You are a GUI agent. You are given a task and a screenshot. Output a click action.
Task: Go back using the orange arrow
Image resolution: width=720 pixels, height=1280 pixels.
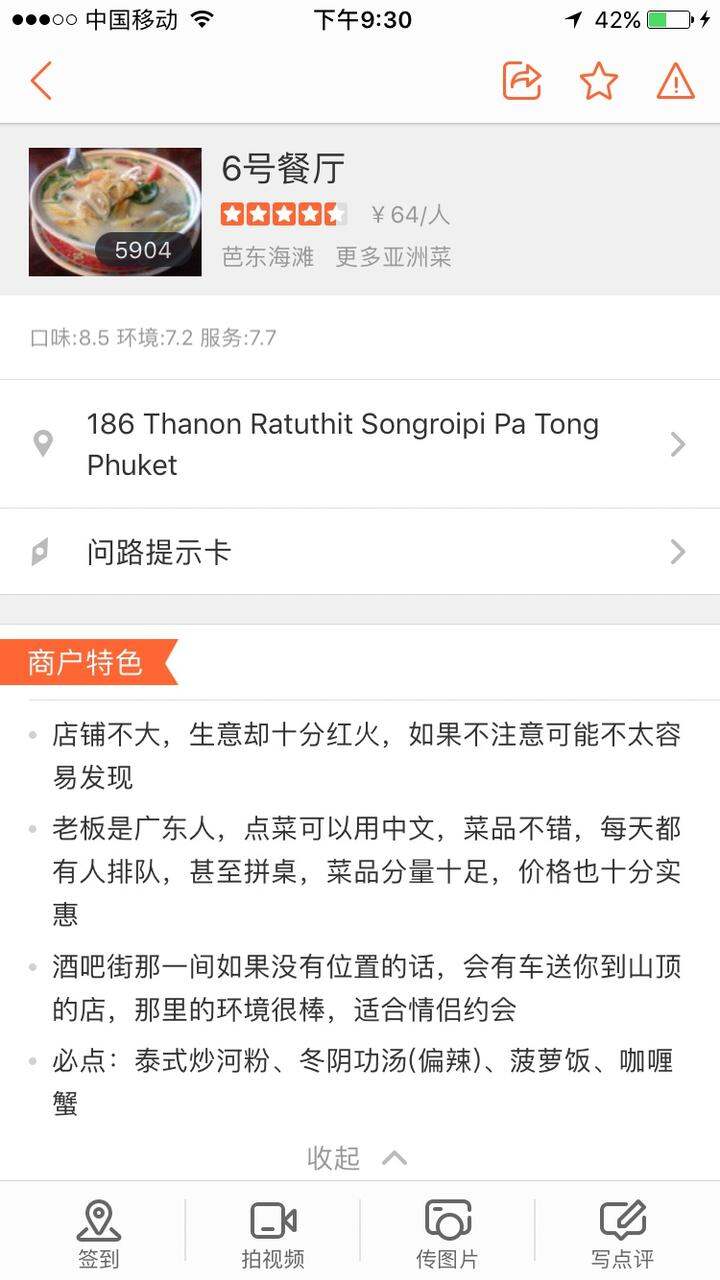(x=41, y=81)
